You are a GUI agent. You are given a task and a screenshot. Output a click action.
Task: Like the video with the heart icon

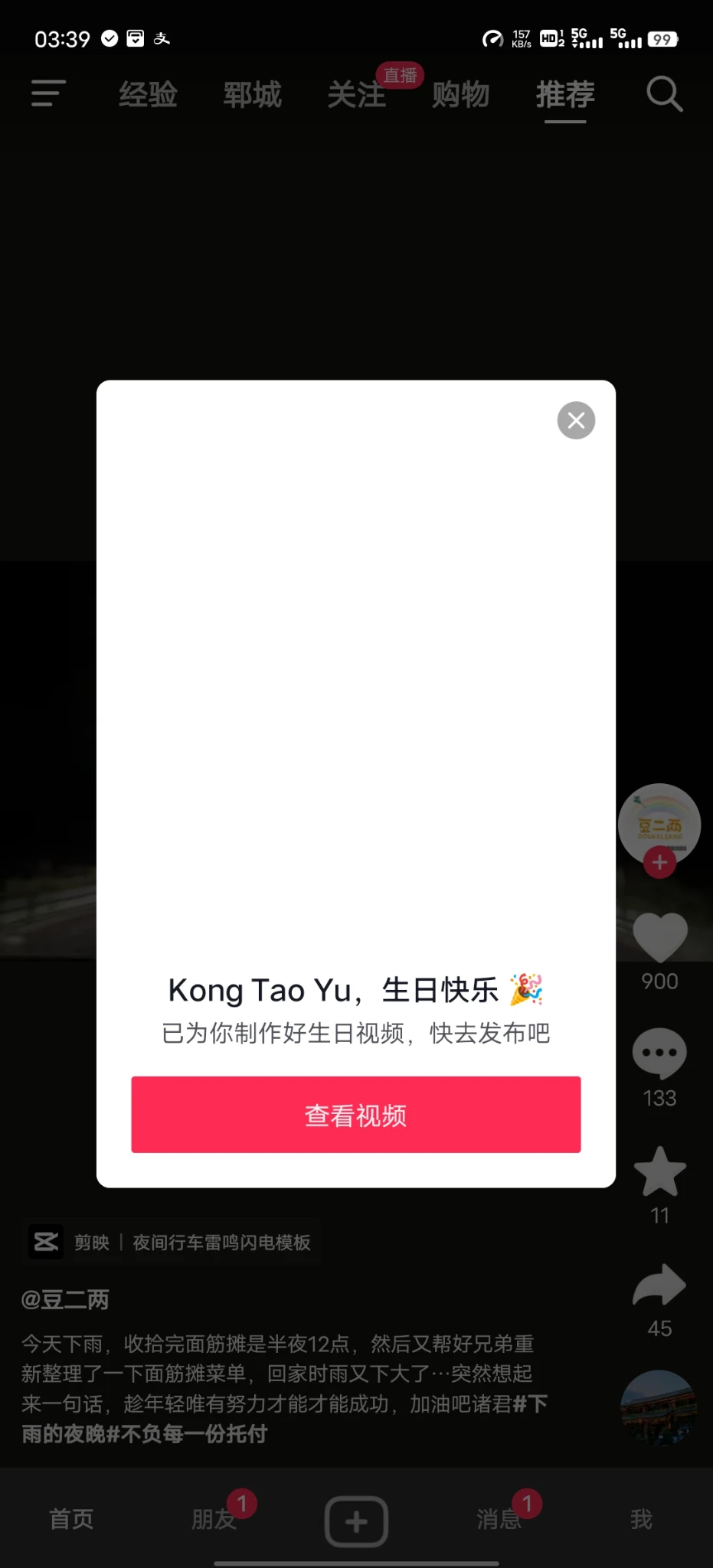pyautogui.click(x=659, y=936)
